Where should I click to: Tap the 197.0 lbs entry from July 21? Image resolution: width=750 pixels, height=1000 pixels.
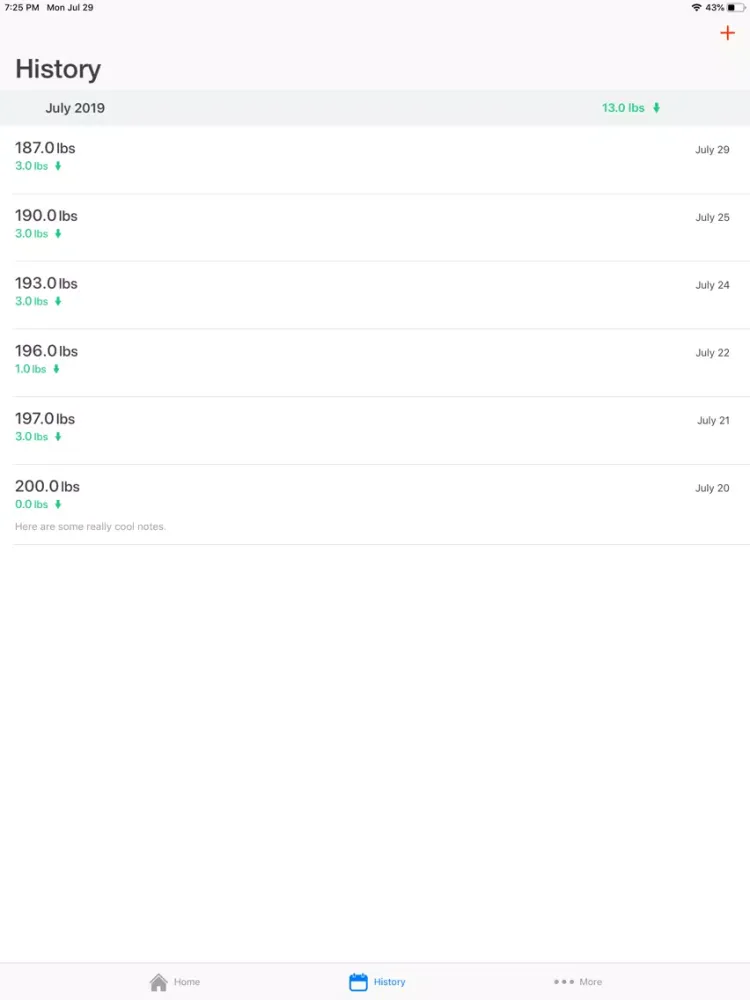(x=374, y=430)
